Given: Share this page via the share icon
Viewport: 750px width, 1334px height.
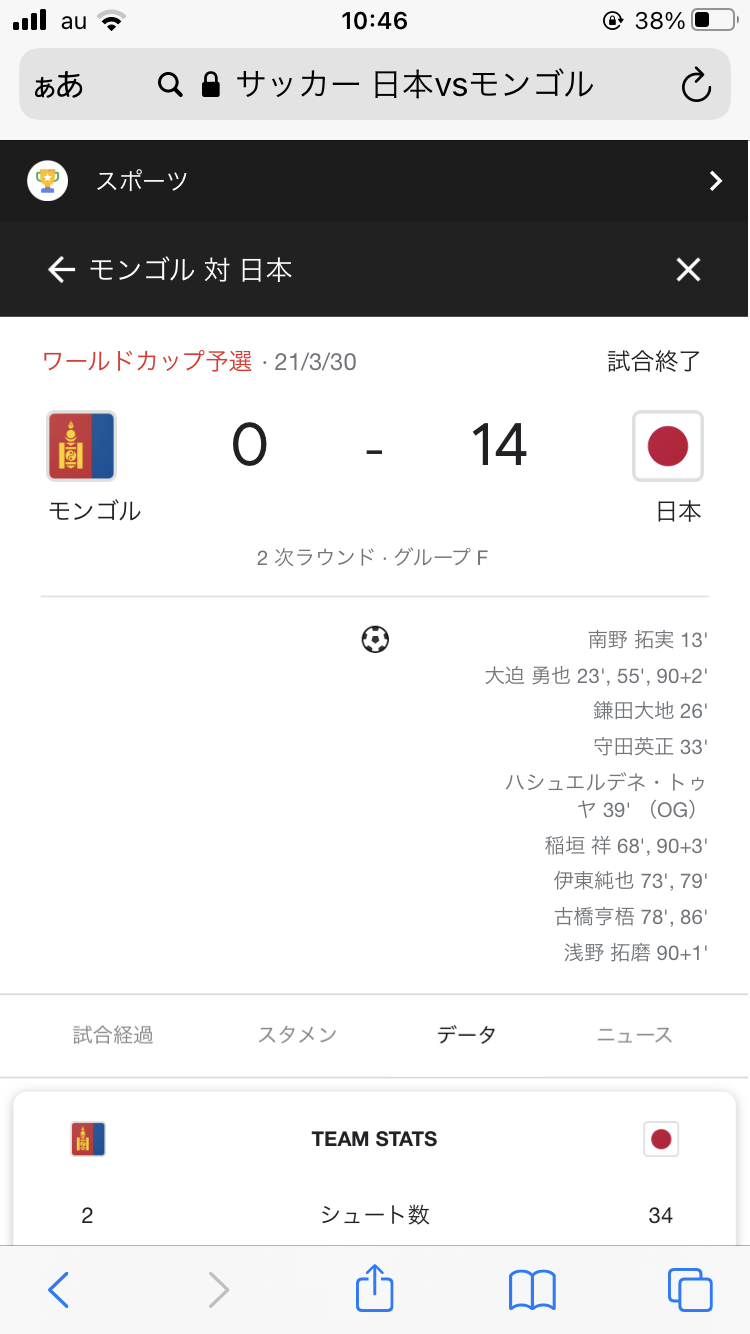Looking at the screenshot, I should coord(375,1286).
